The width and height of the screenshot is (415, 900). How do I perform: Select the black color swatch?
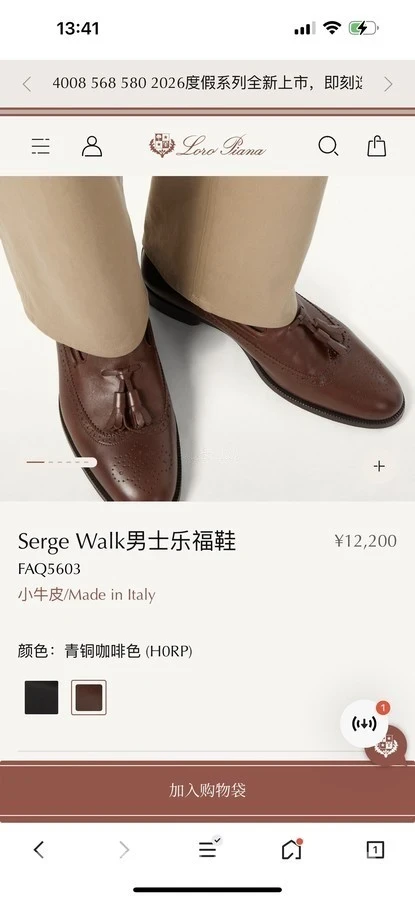point(41,697)
